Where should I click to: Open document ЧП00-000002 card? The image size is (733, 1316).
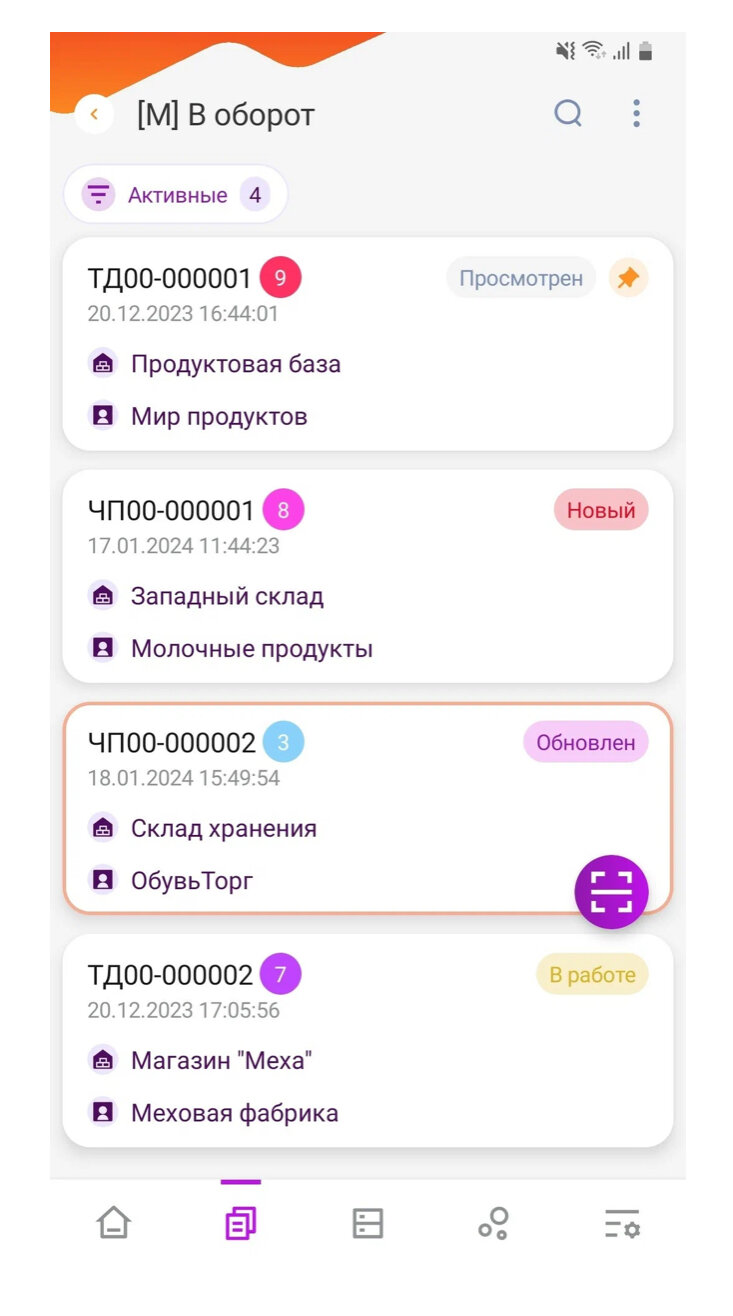[x=368, y=808]
